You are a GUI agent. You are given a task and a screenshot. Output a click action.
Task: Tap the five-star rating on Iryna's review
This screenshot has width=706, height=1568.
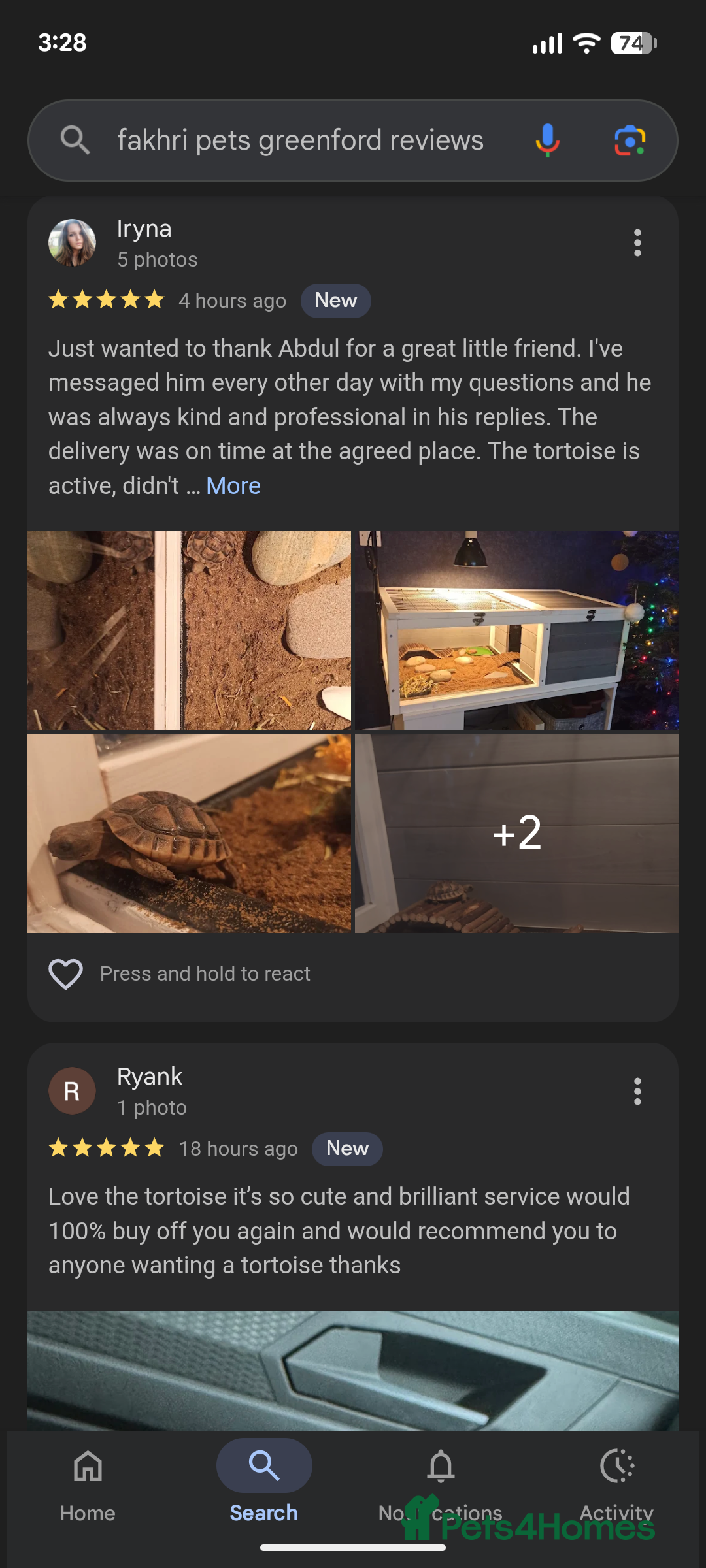click(x=105, y=300)
